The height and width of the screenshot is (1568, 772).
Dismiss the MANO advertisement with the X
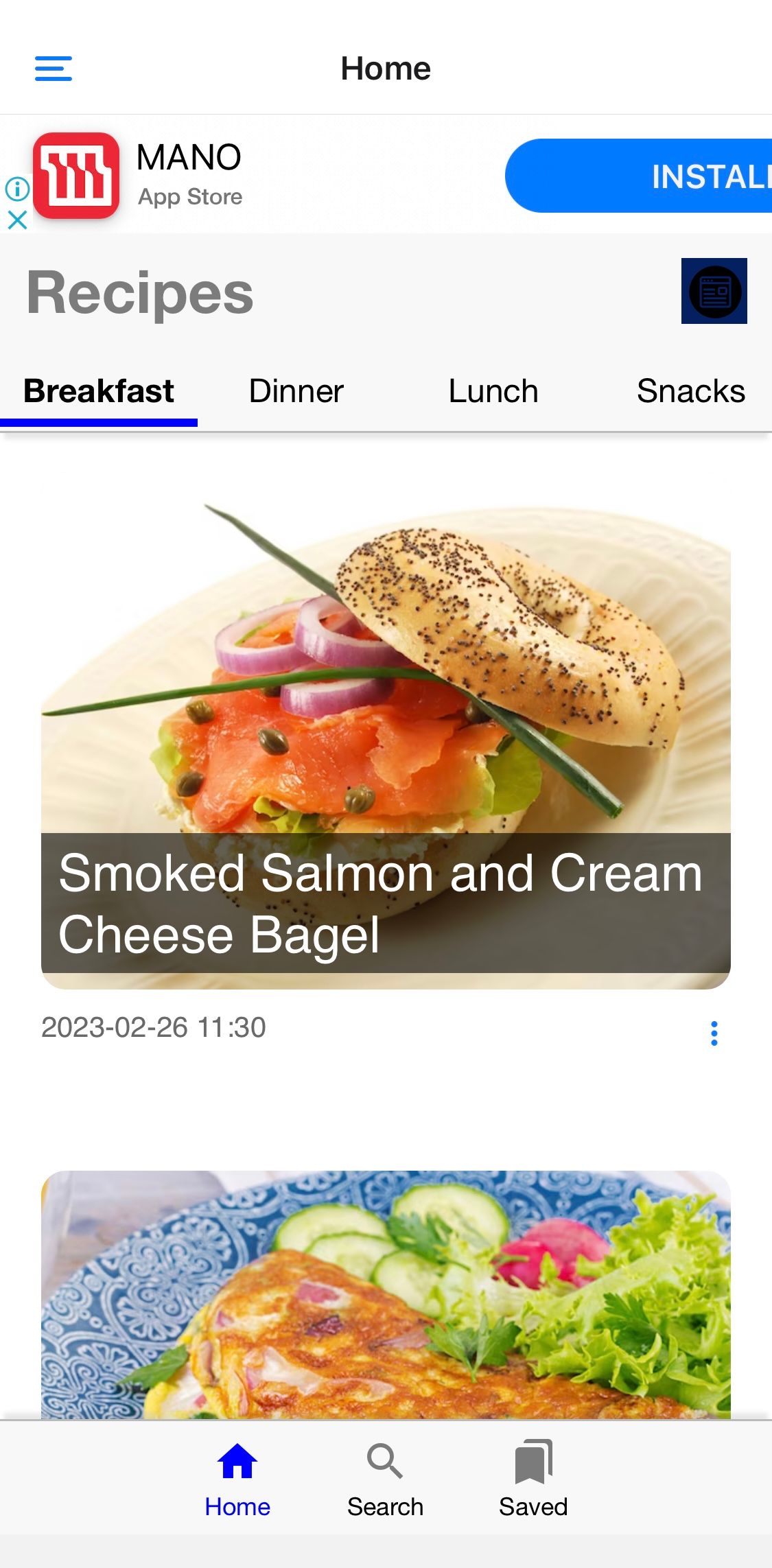16,220
